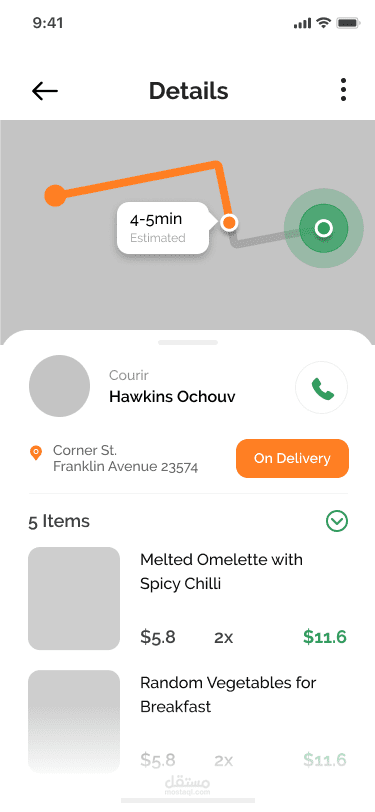Screen dimensions: 375x812
Task: Tap the green destination marker on map
Action: pyautogui.click(x=324, y=228)
